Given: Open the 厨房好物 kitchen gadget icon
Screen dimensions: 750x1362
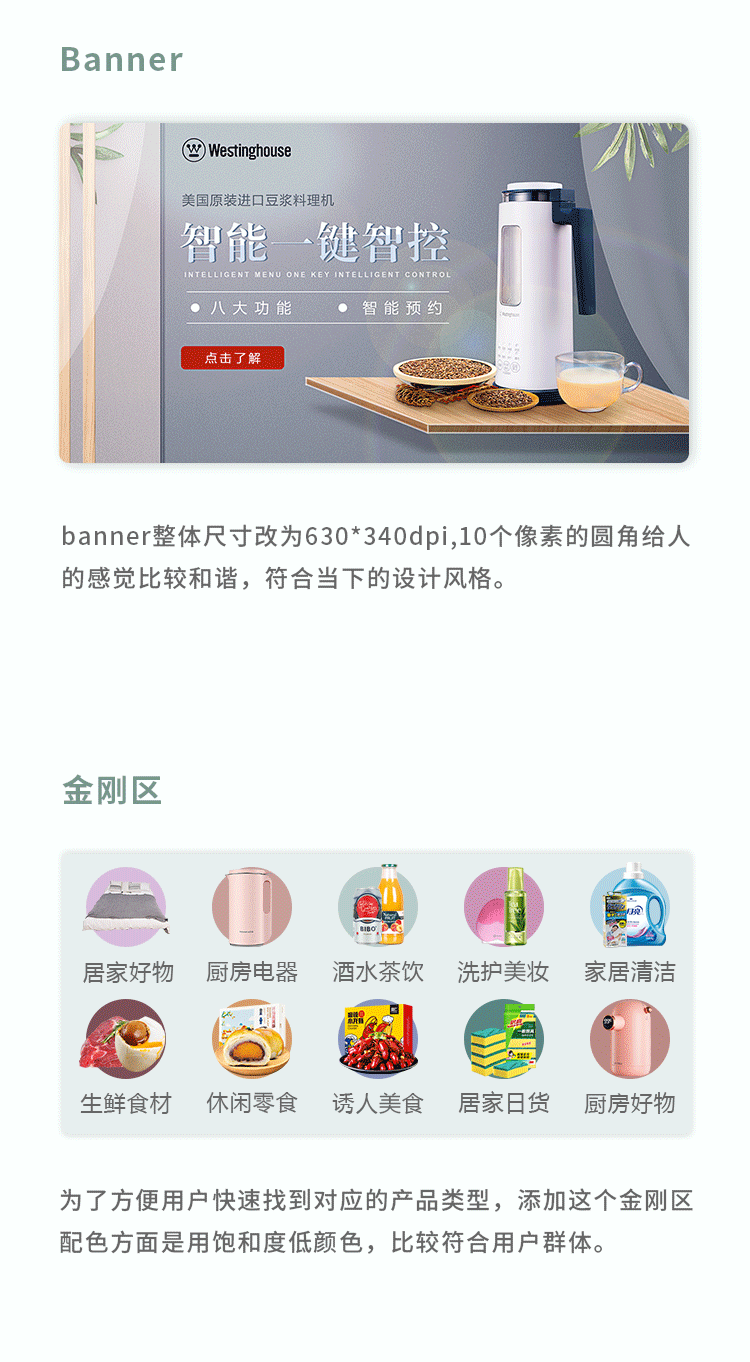Looking at the screenshot, I should click(x=629, y=1040).
